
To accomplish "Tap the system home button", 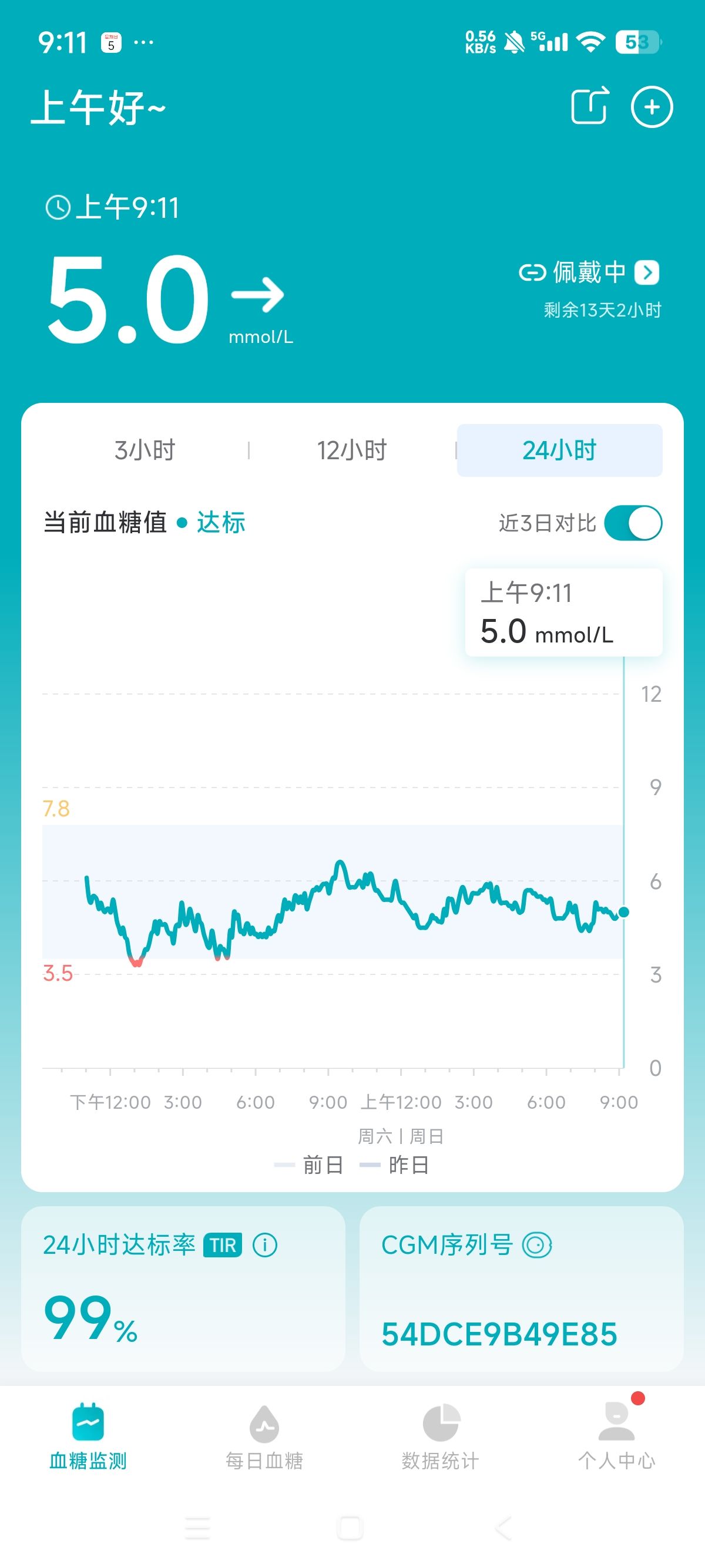I will (x=350, y=1528).
